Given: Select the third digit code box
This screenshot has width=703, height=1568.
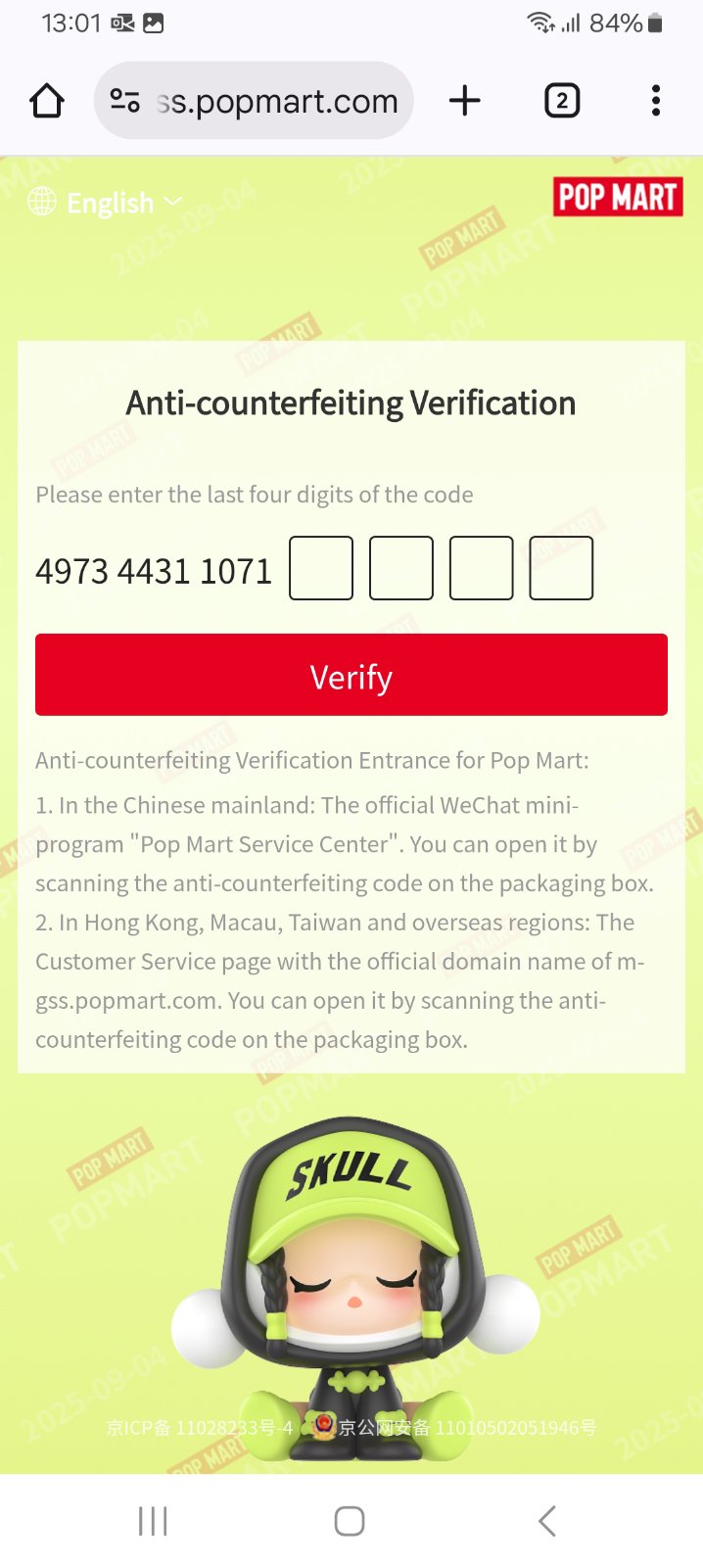Looking at the screenshot, I should click(x=481, y=568).
